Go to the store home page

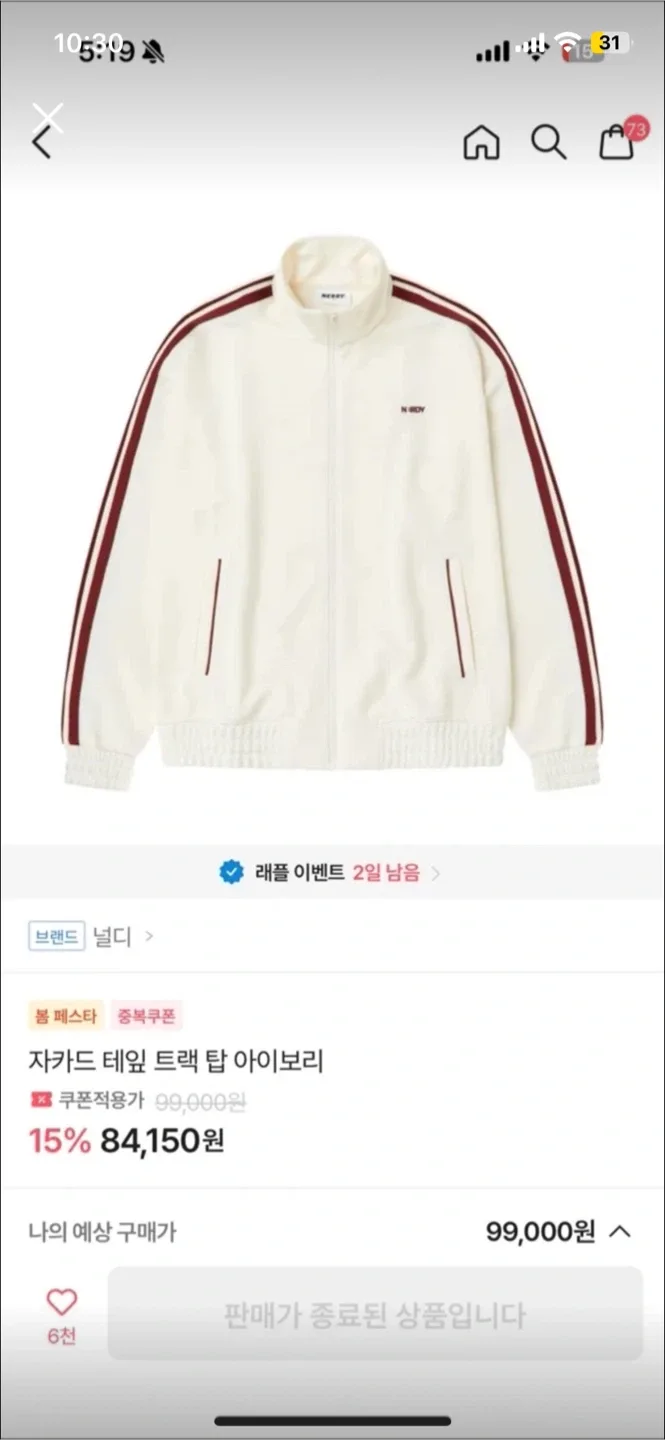481,143
